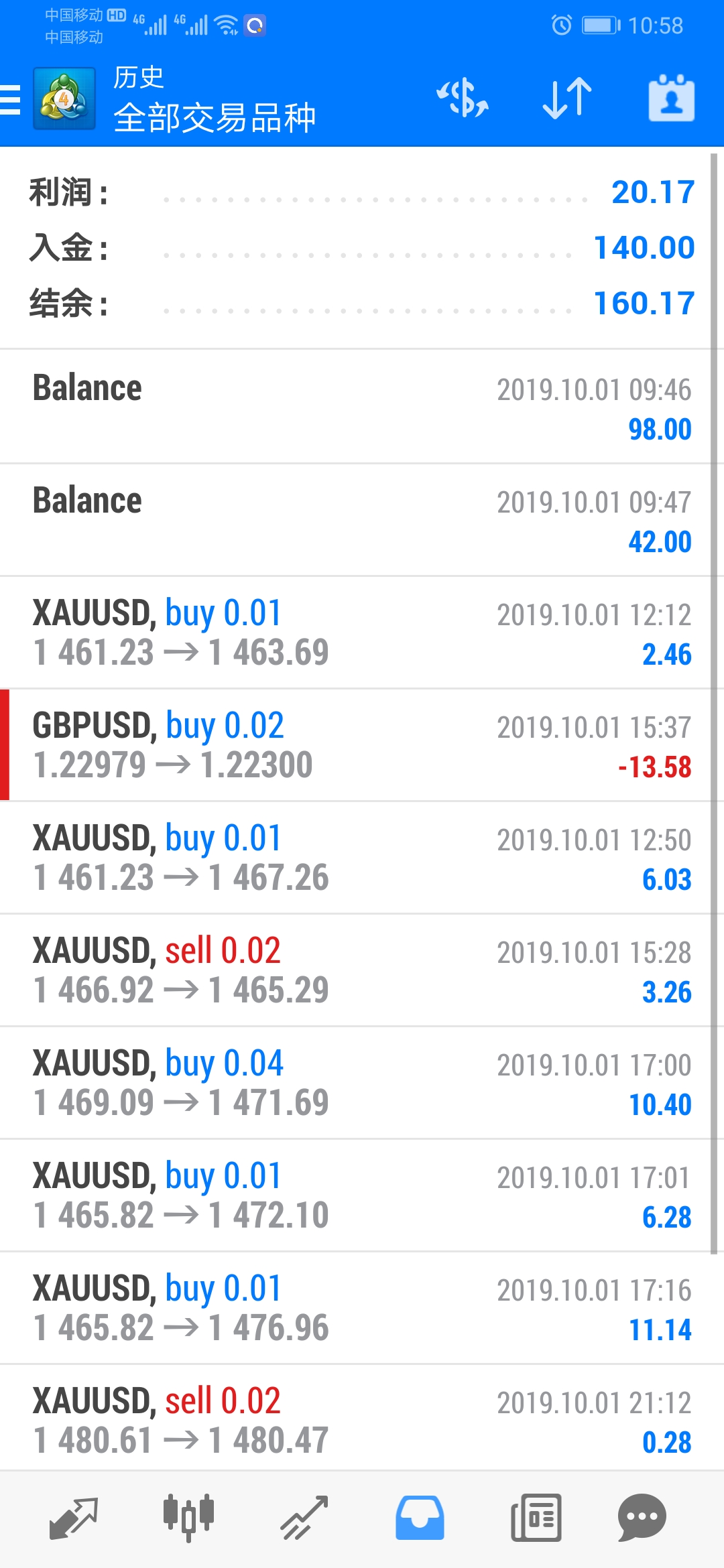
Task: Open the Trade tab
Action: coord(304,1518)
